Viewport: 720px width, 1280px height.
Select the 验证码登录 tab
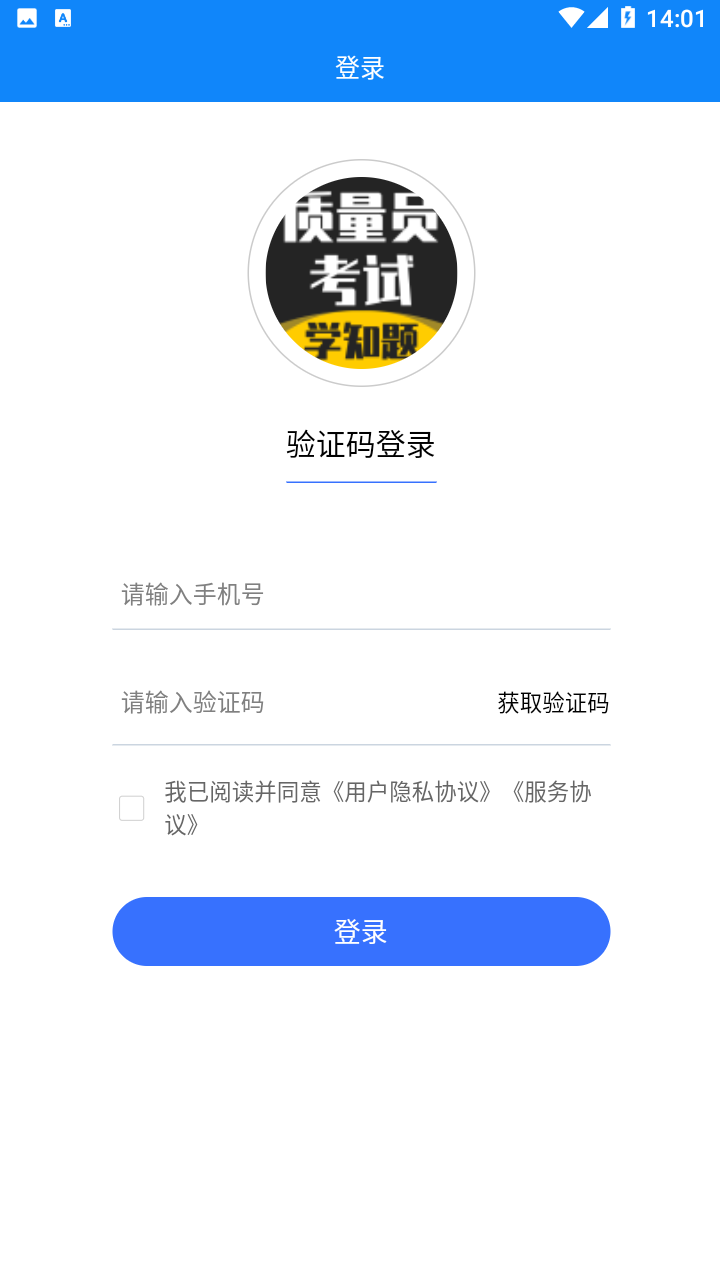[361, 445]
